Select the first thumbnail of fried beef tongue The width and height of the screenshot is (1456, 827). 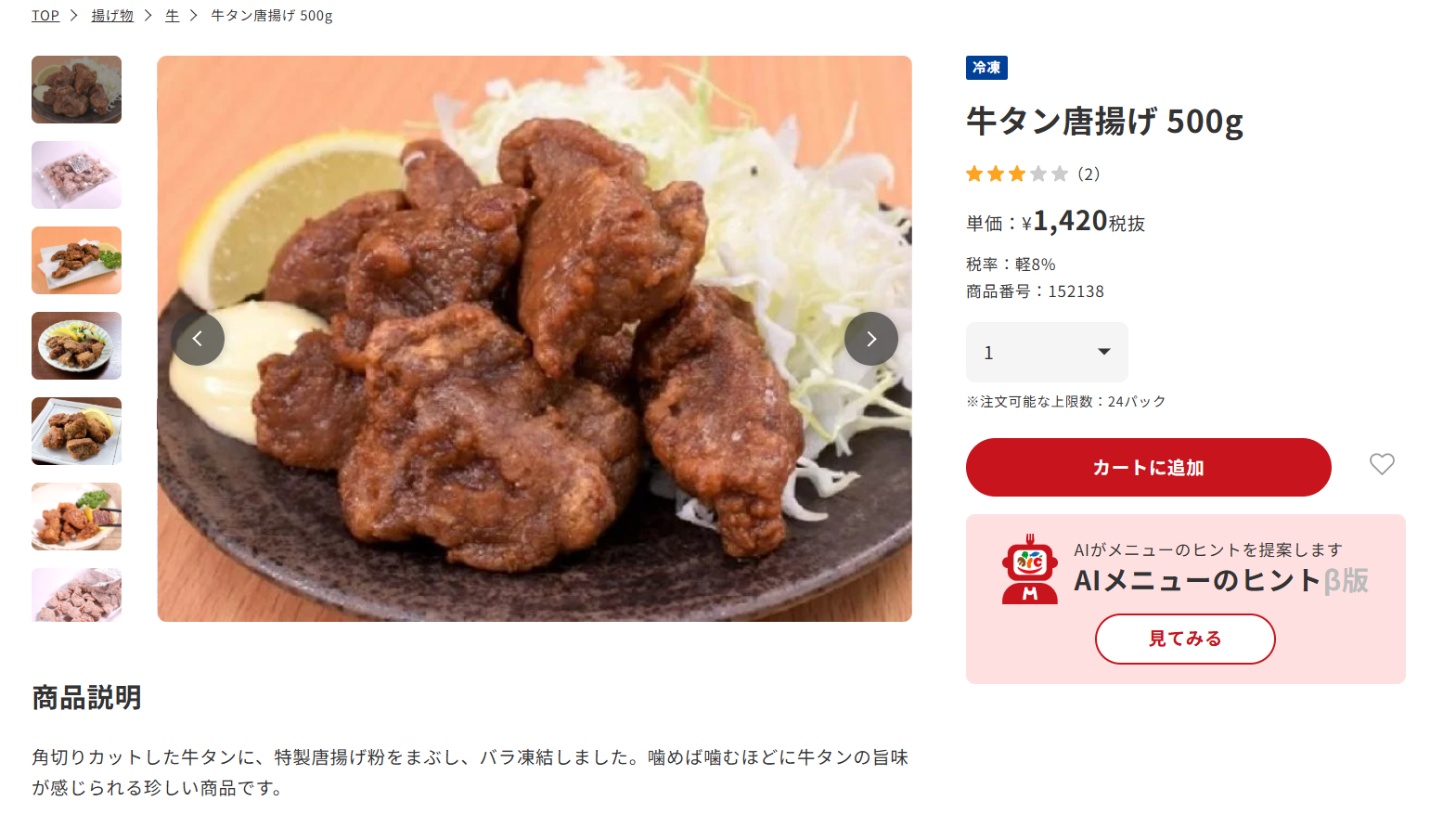[76, 90]
